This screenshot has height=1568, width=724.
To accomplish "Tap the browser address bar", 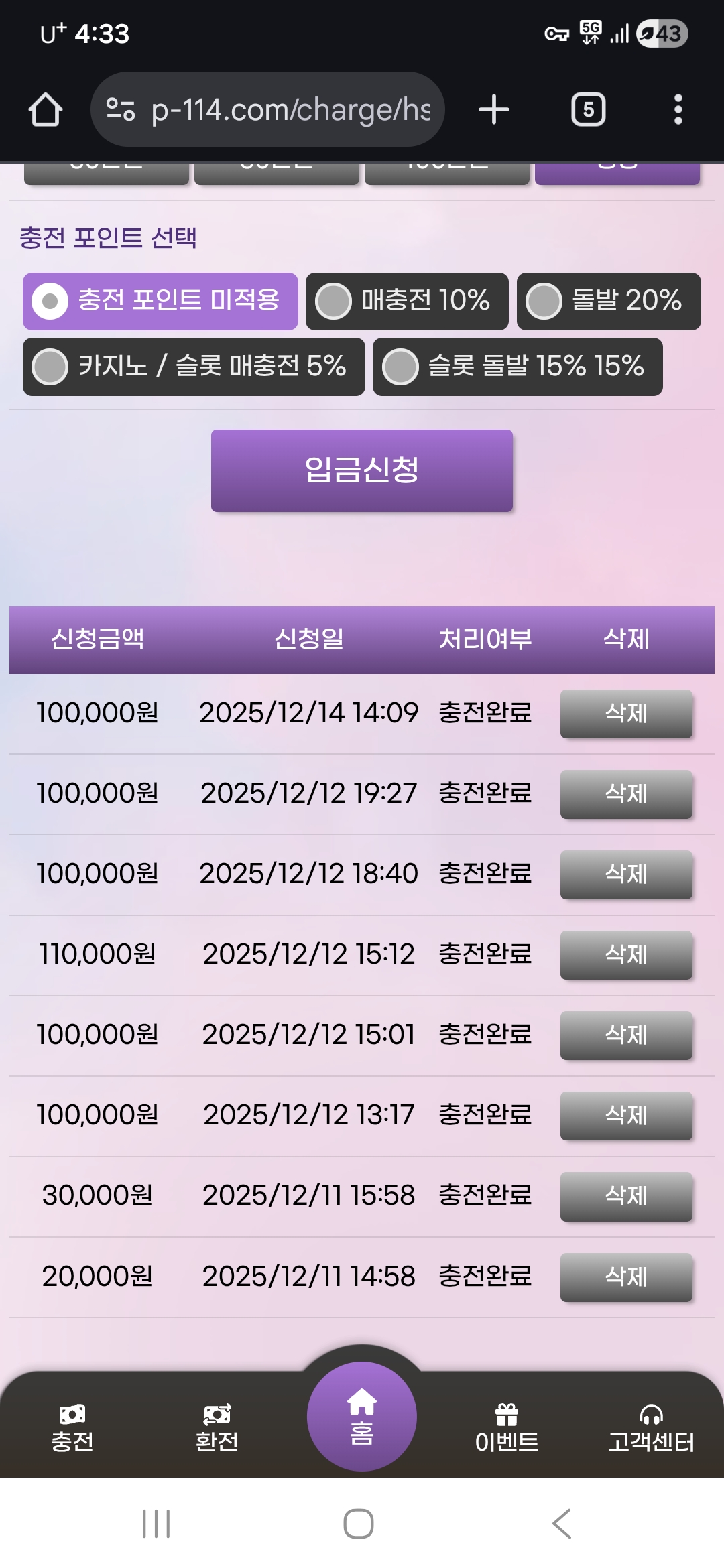I will (x=268, y=110).
